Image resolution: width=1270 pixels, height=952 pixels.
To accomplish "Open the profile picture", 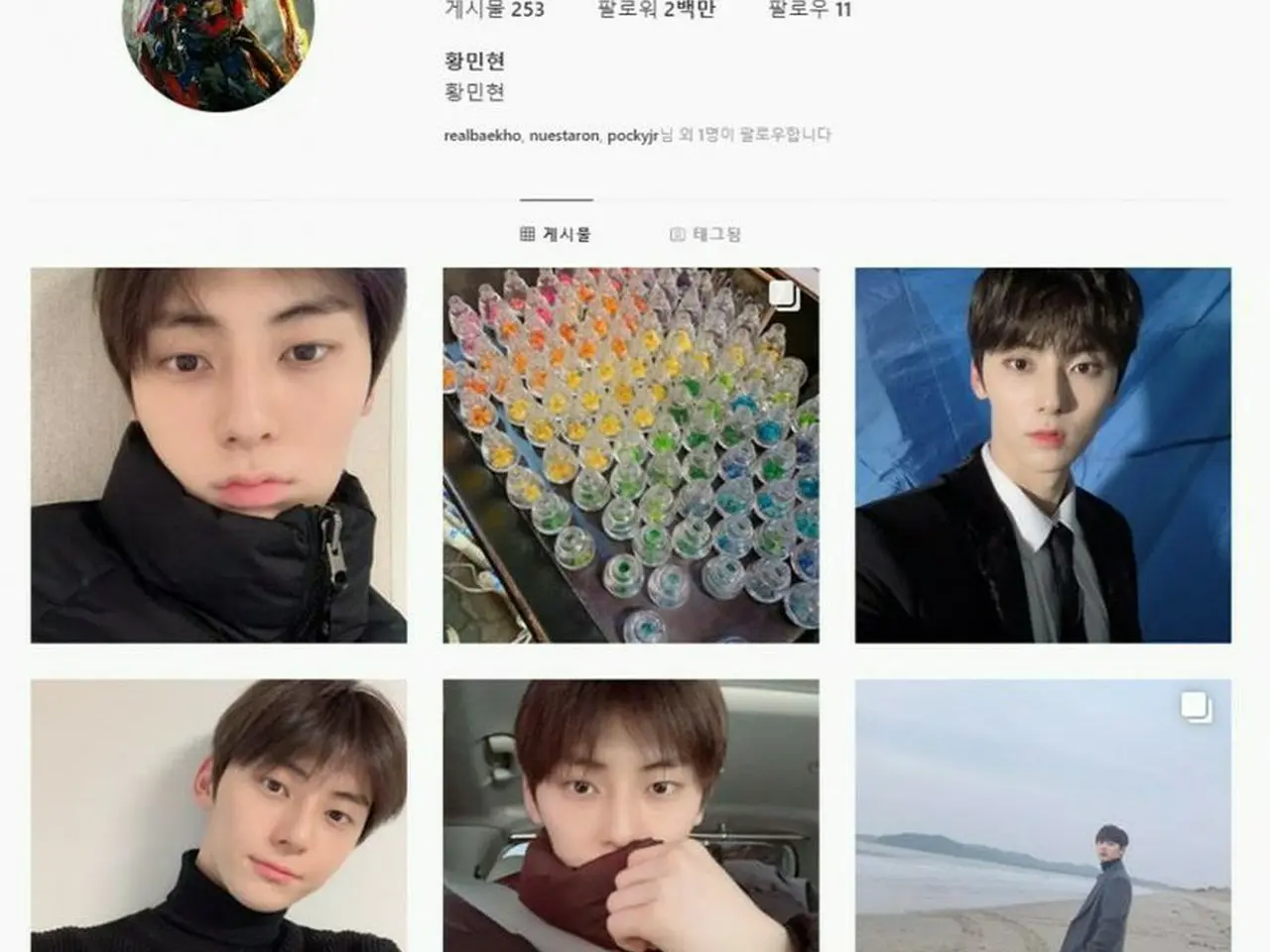I will [x=218, y=48].
